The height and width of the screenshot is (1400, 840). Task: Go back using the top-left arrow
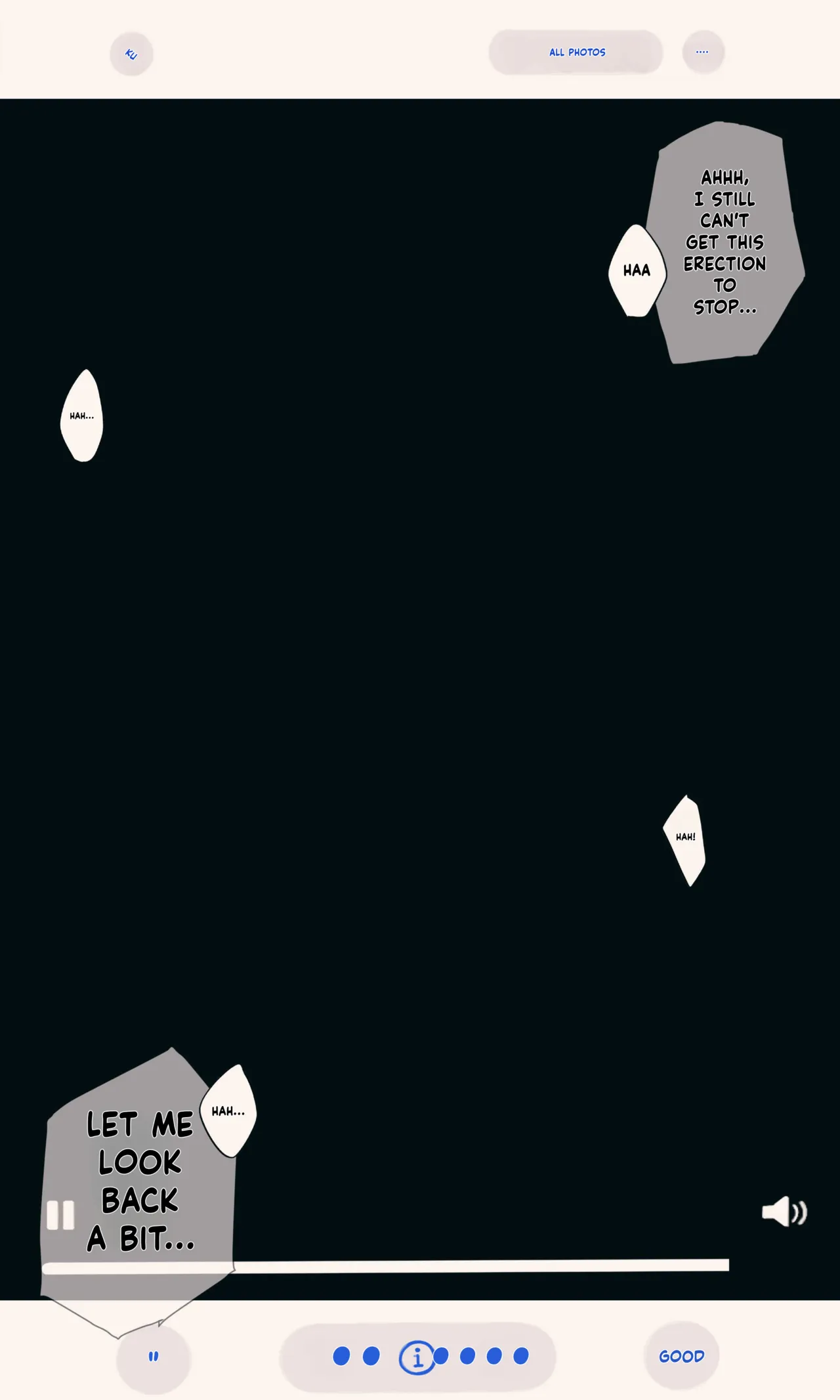pyautogui.click(x=131, y=54)
